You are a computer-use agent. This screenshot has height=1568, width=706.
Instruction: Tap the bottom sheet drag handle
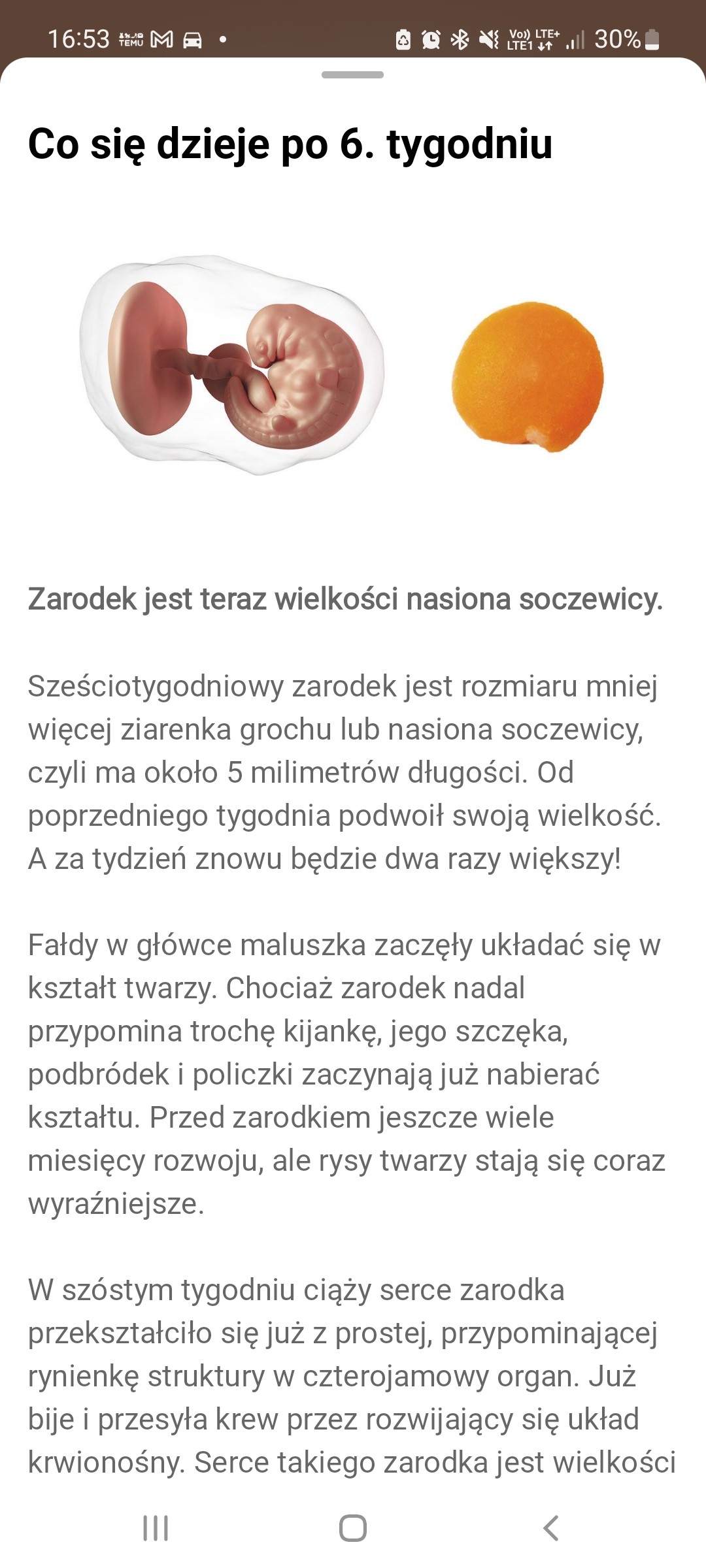352,74
